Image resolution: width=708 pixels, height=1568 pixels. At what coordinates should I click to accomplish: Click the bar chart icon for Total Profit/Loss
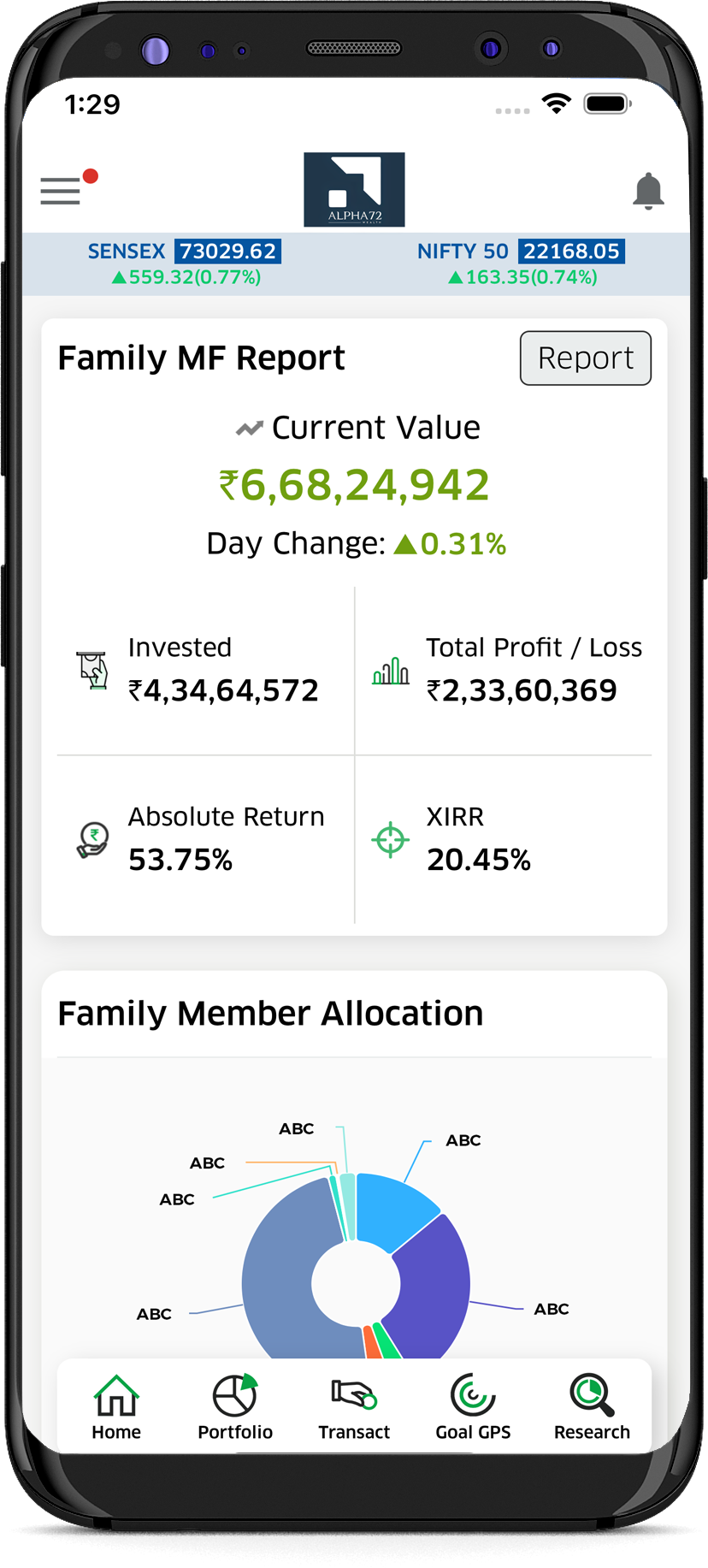(x=391, y=670)
